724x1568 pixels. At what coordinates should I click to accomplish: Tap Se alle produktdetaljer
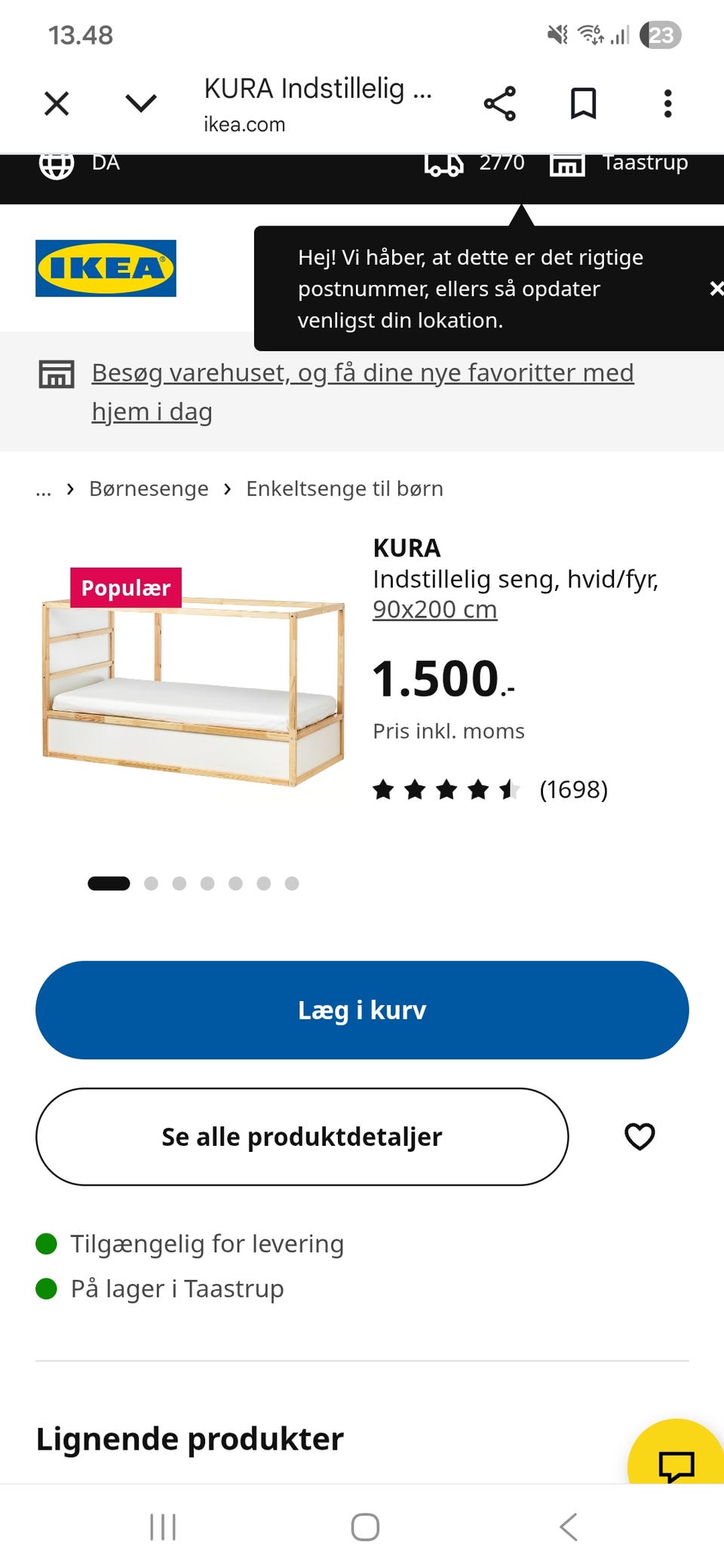pos(302,1137)
